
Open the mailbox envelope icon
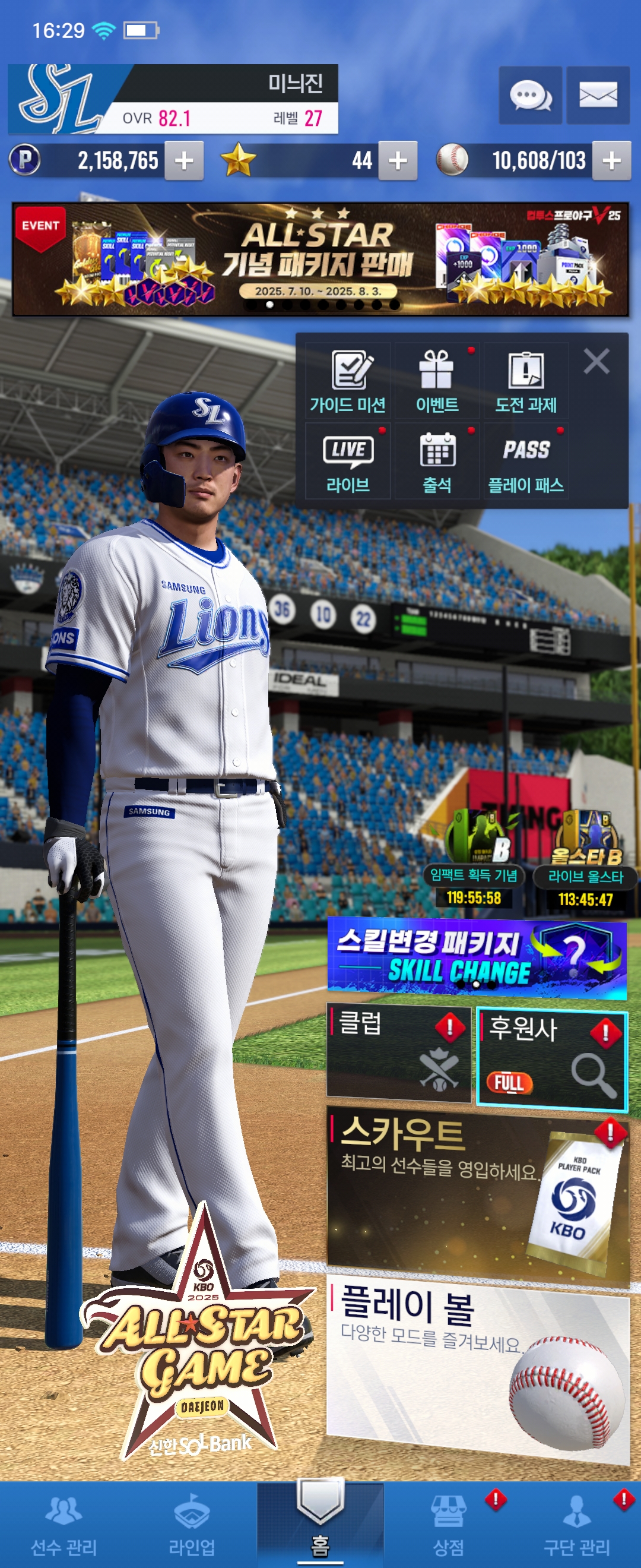coord(597,96)
